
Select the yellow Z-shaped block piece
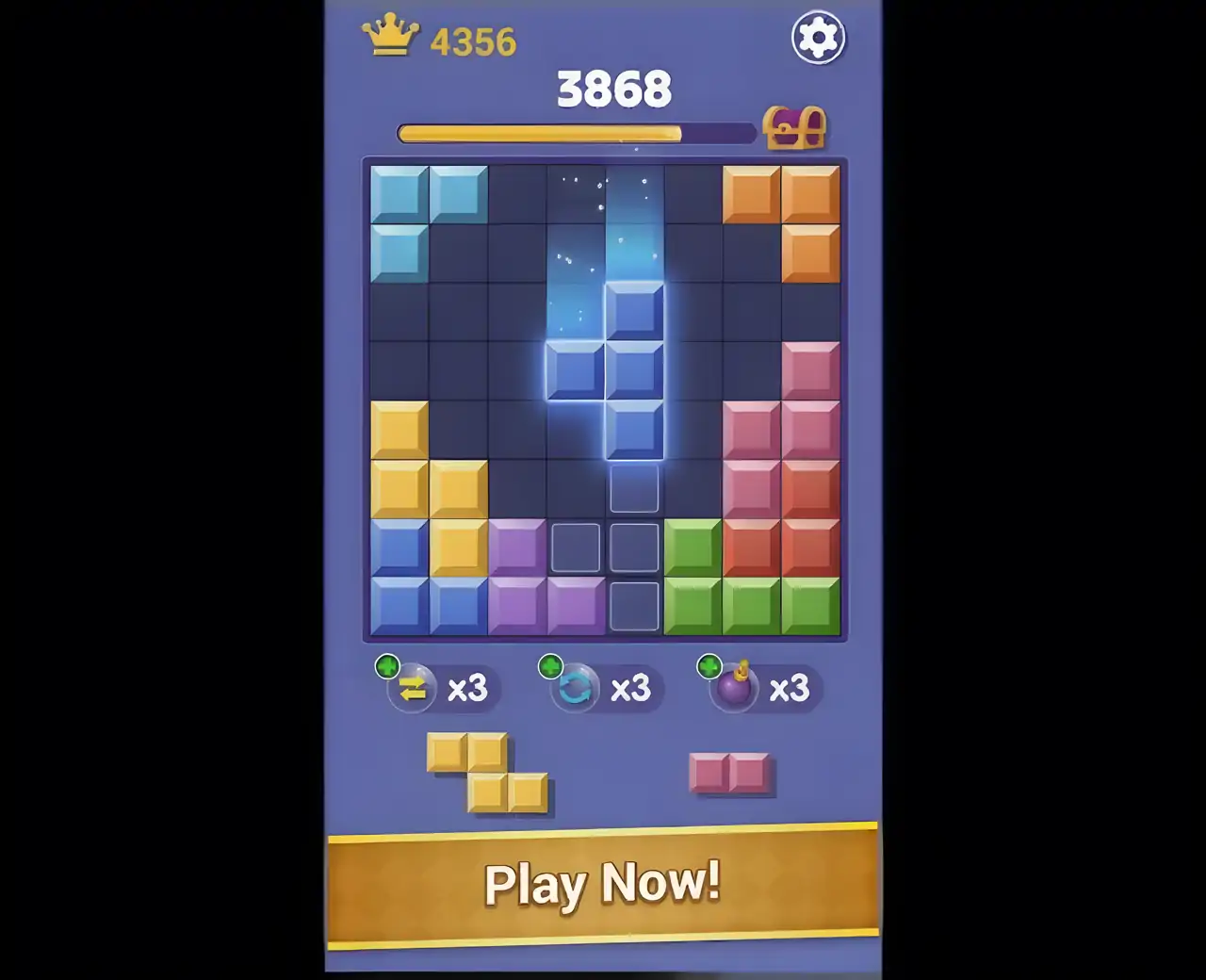click(487, 773)
